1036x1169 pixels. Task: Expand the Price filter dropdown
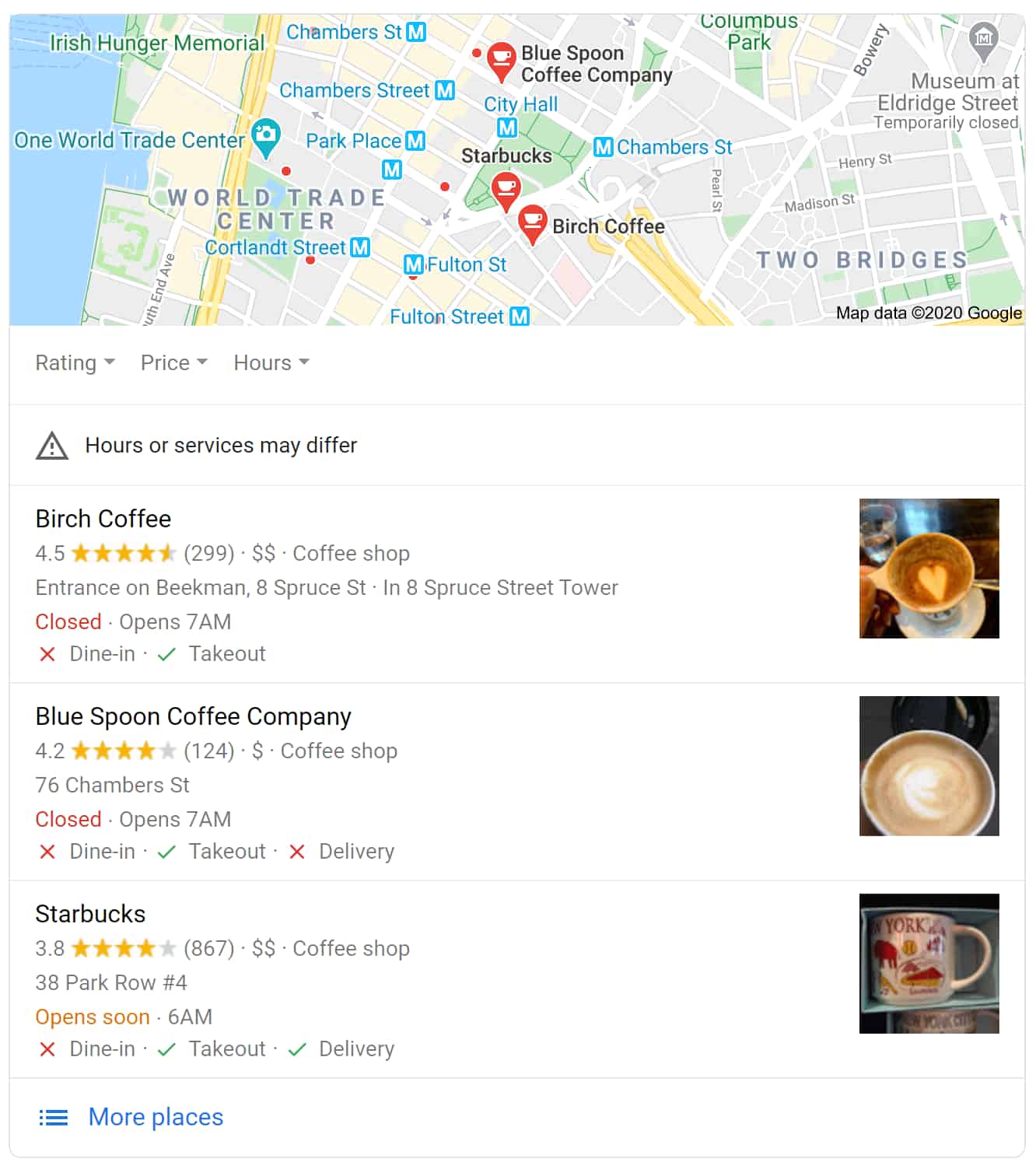173,362
